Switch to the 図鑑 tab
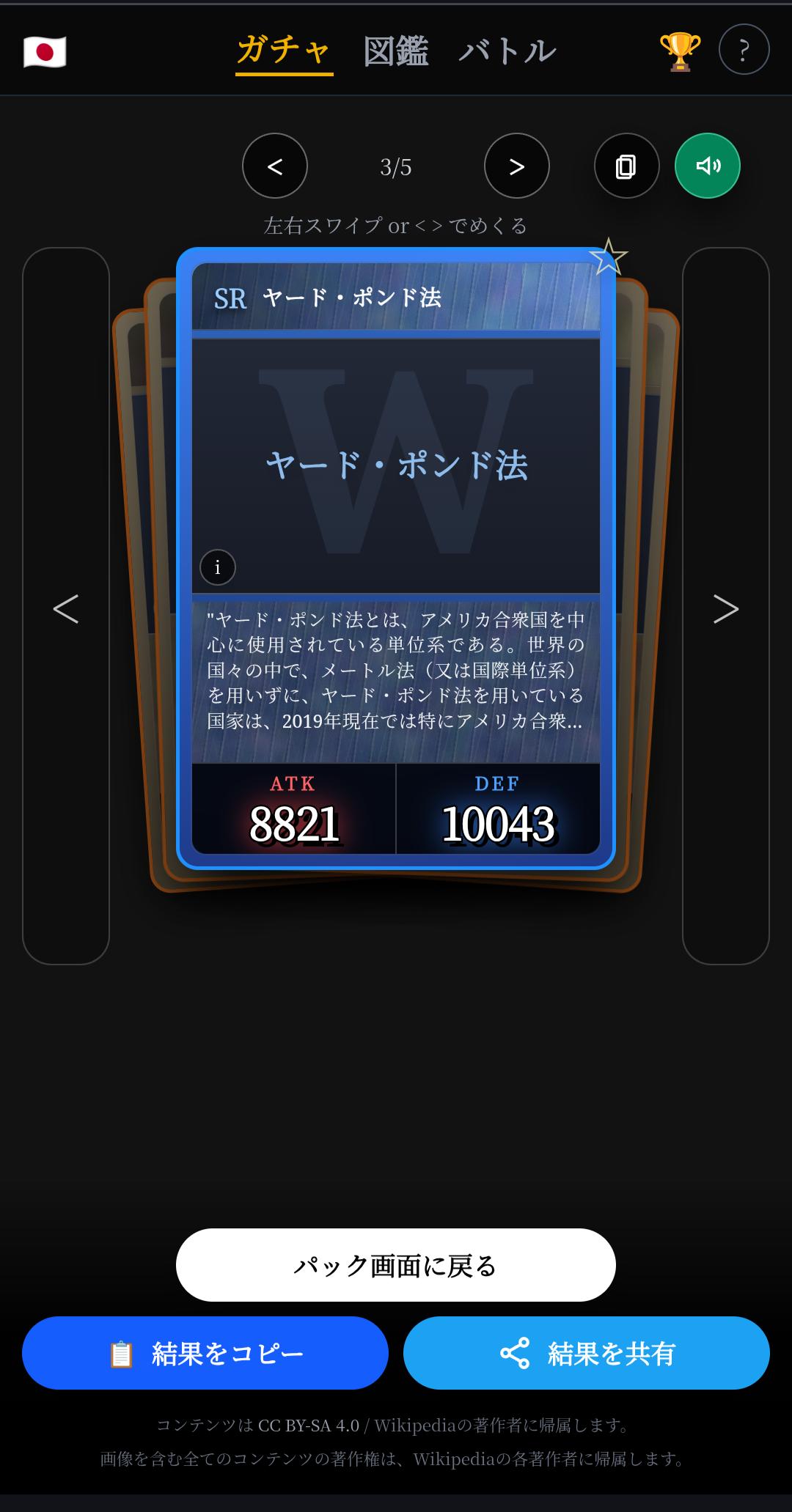The image size is (792, 1512). pos(396,51)
